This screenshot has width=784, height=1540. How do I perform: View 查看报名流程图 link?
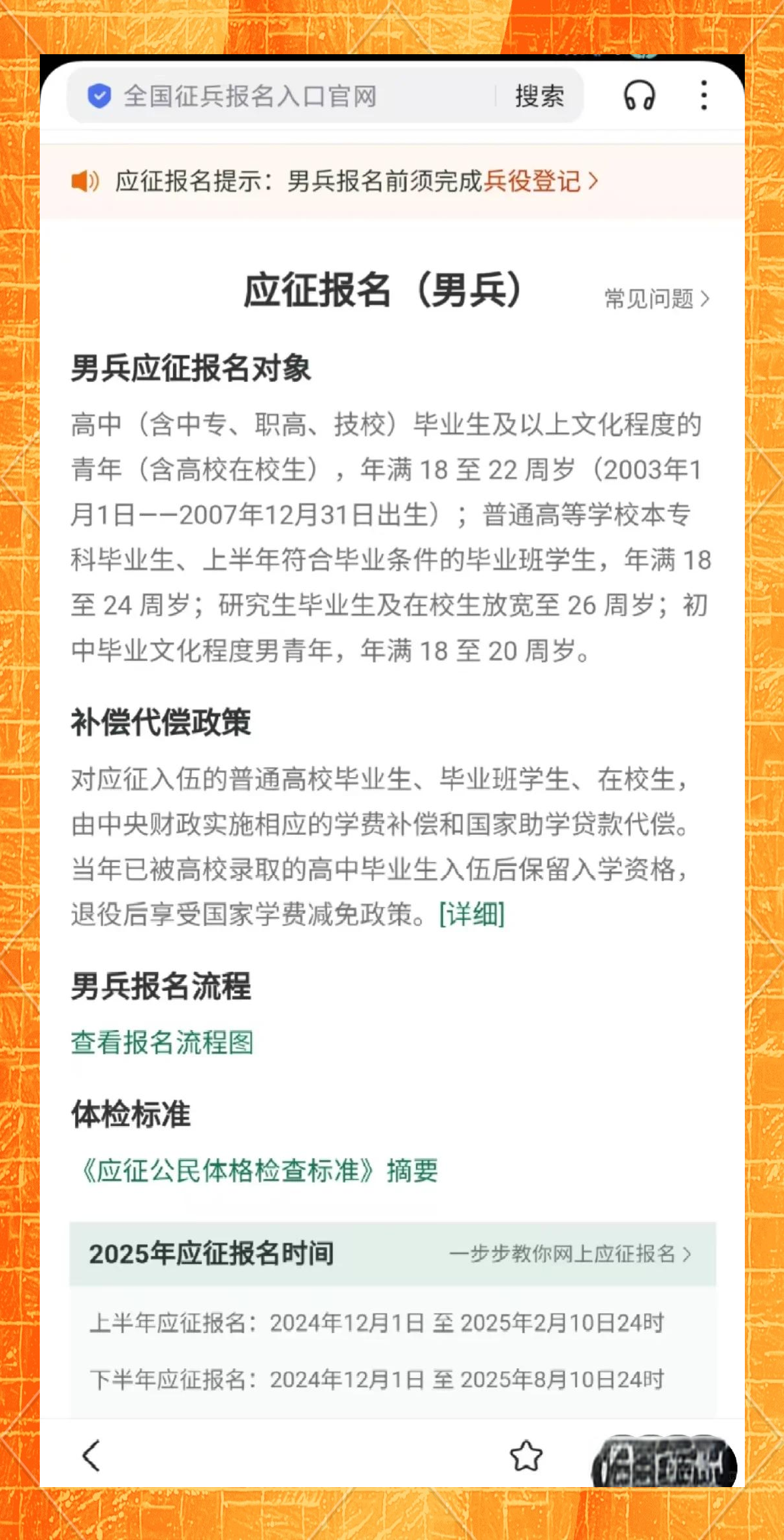pyautogui.click(x=162, y=1042)
